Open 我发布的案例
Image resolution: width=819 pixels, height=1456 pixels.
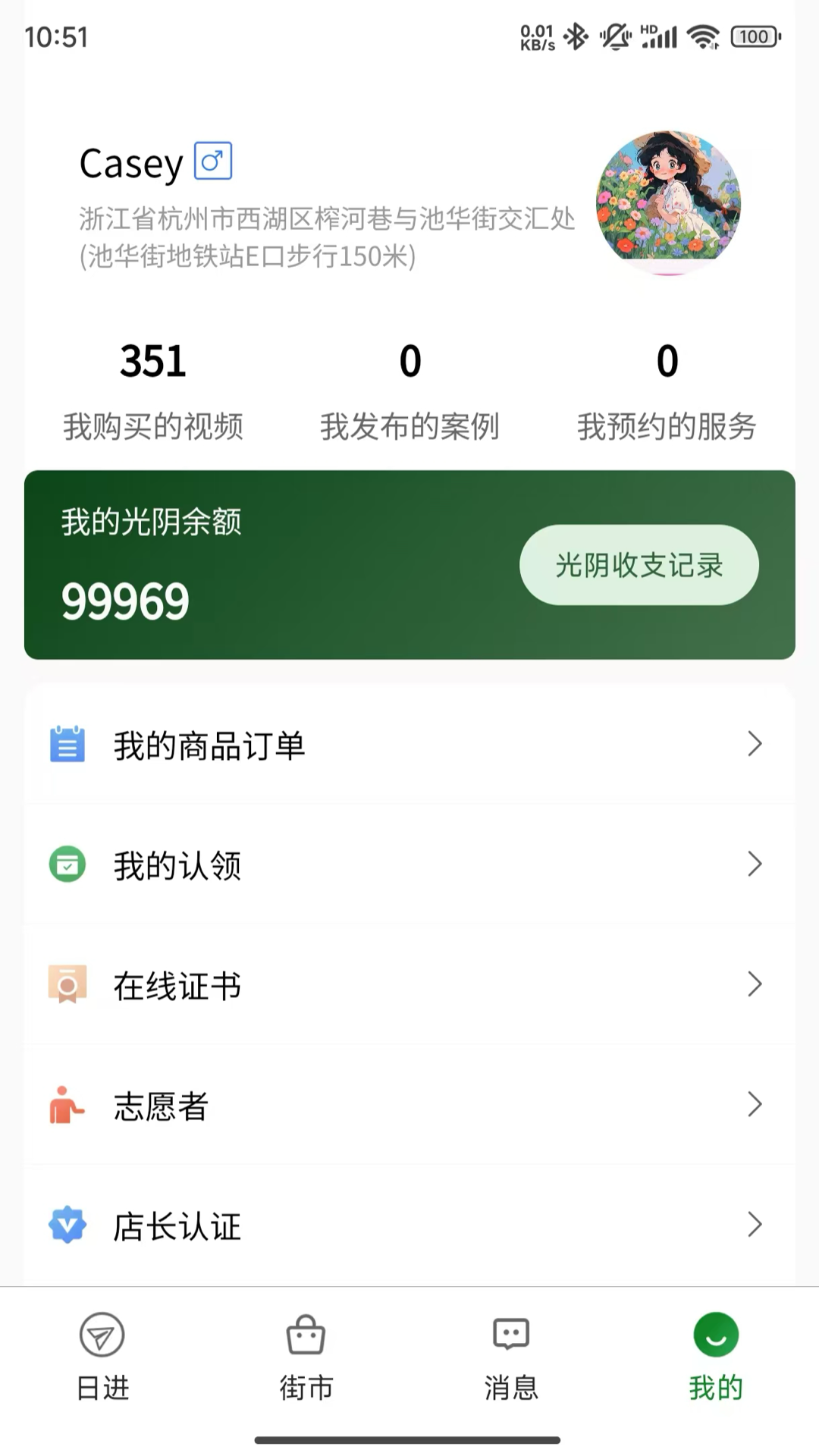point(409,391)
